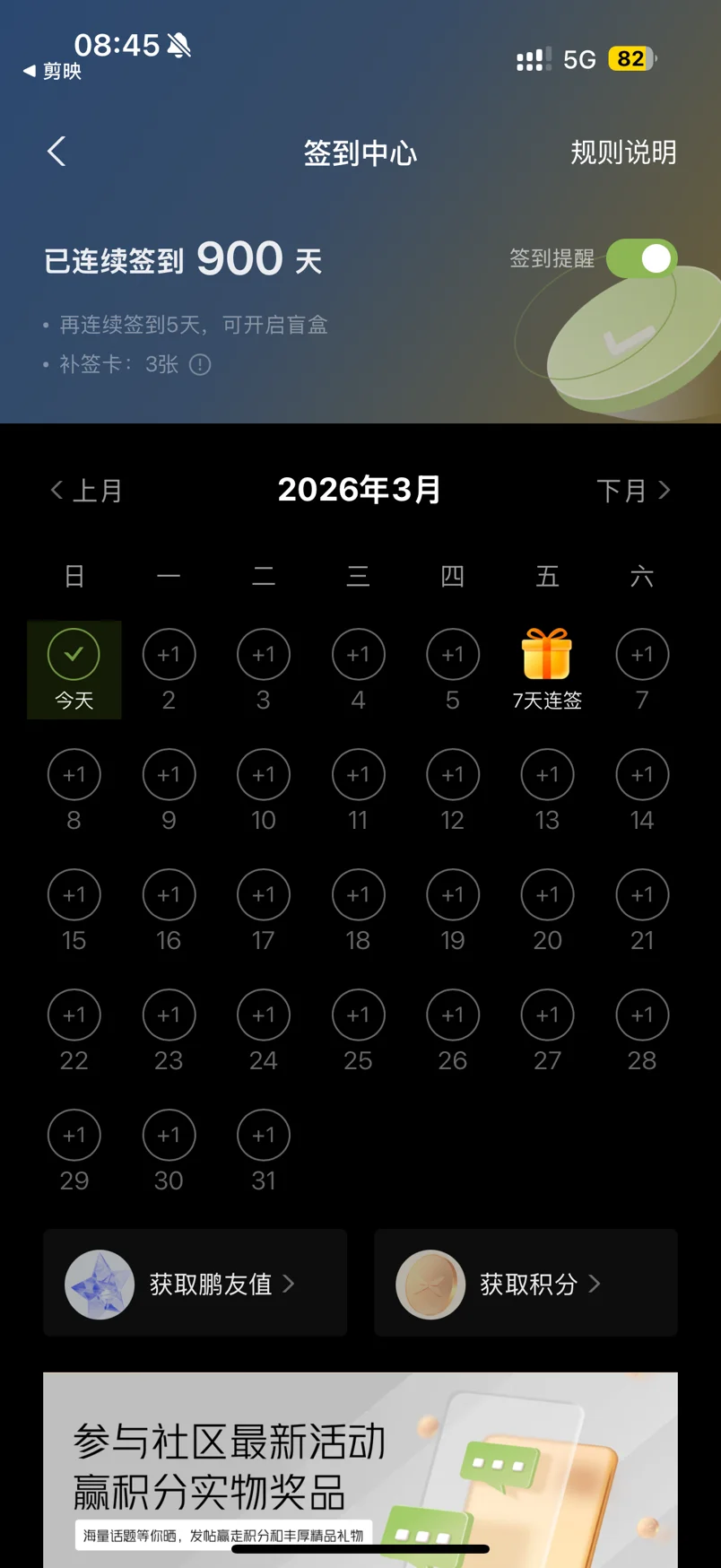The width and height of the screenshot is (721, 1568).
Task: Show 补签卡 info icon details
Action: click(201, 365)
